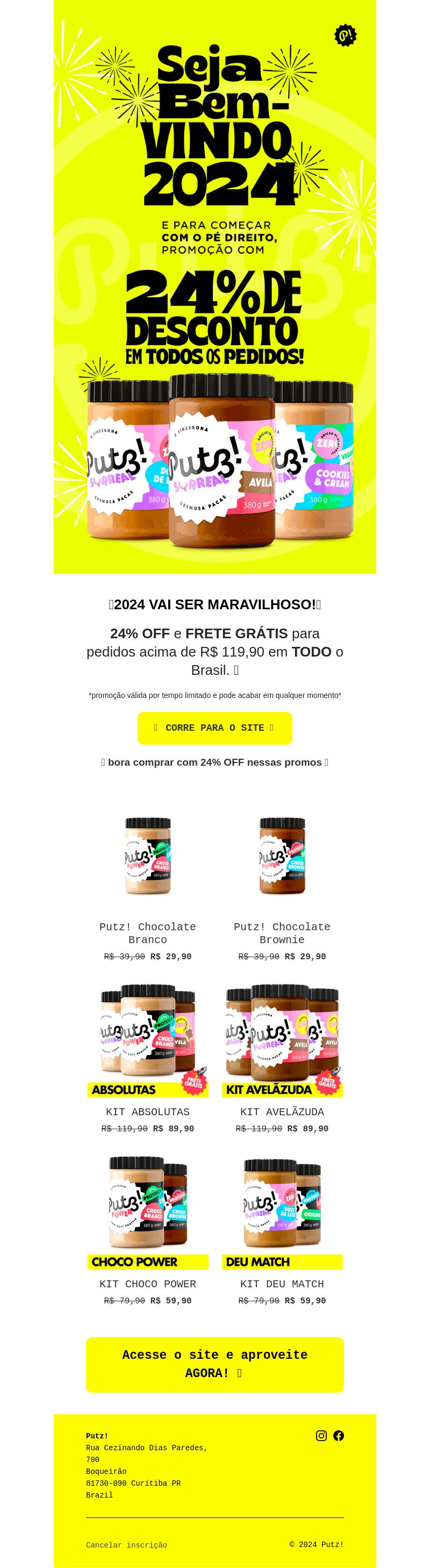Screen dimensions: 430x1568
Task: Tap Acesse o site e aproveite AGORA!
Action: point(214,1364)
